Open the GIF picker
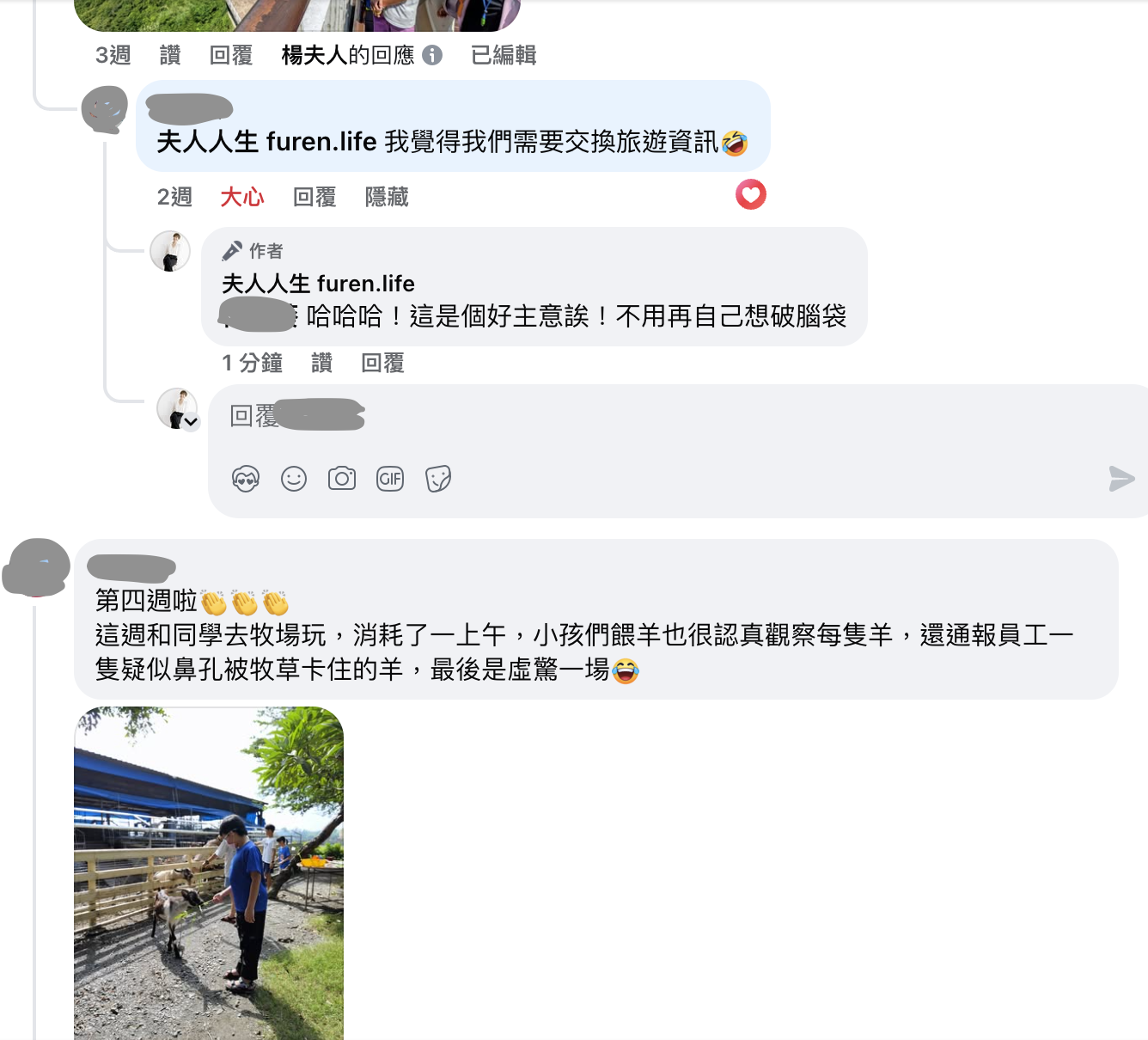The width and height of the screenshot is (1148, 1040). click(x=390, y=479)
